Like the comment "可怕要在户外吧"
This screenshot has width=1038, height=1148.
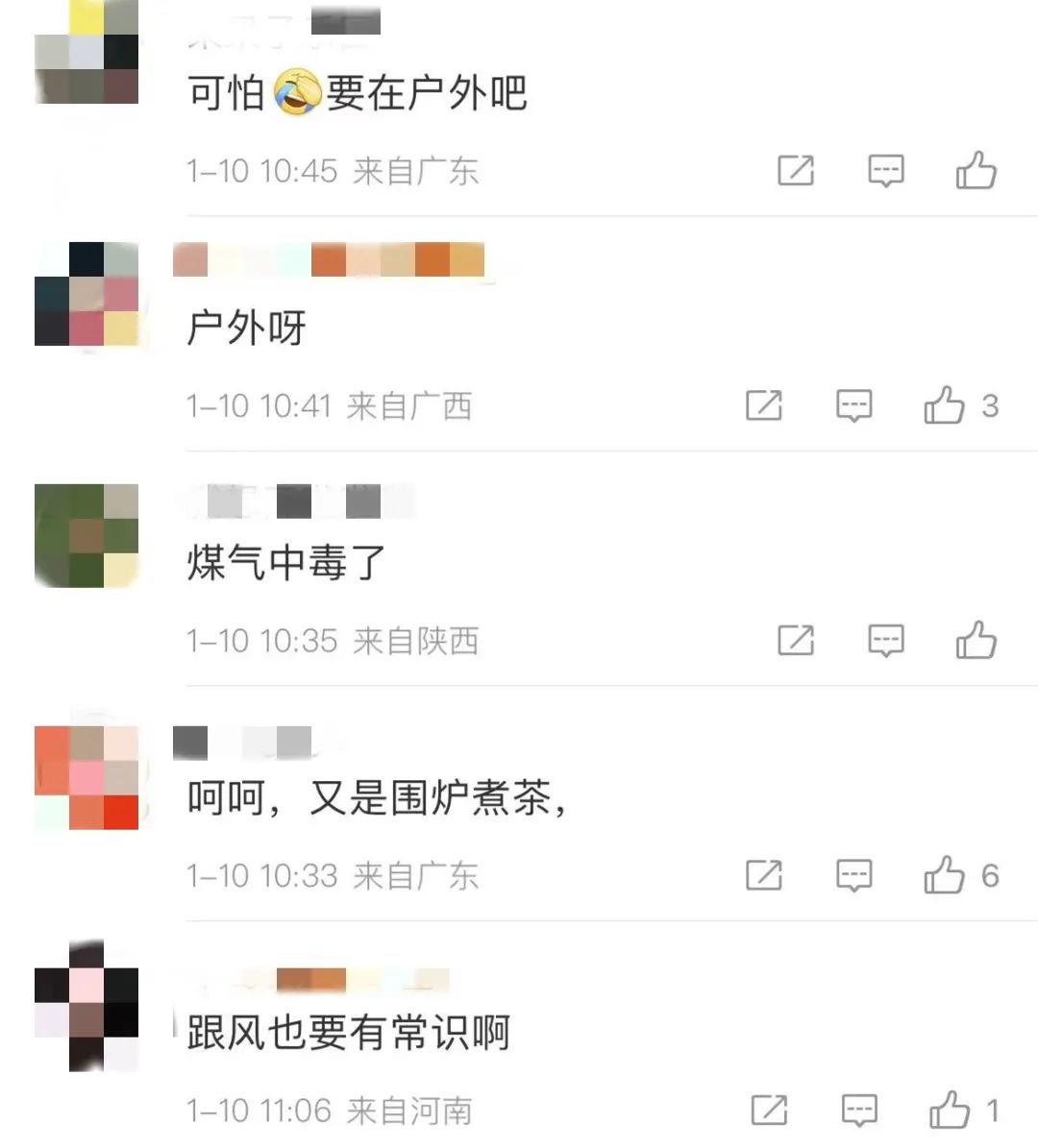coord(976,171)
